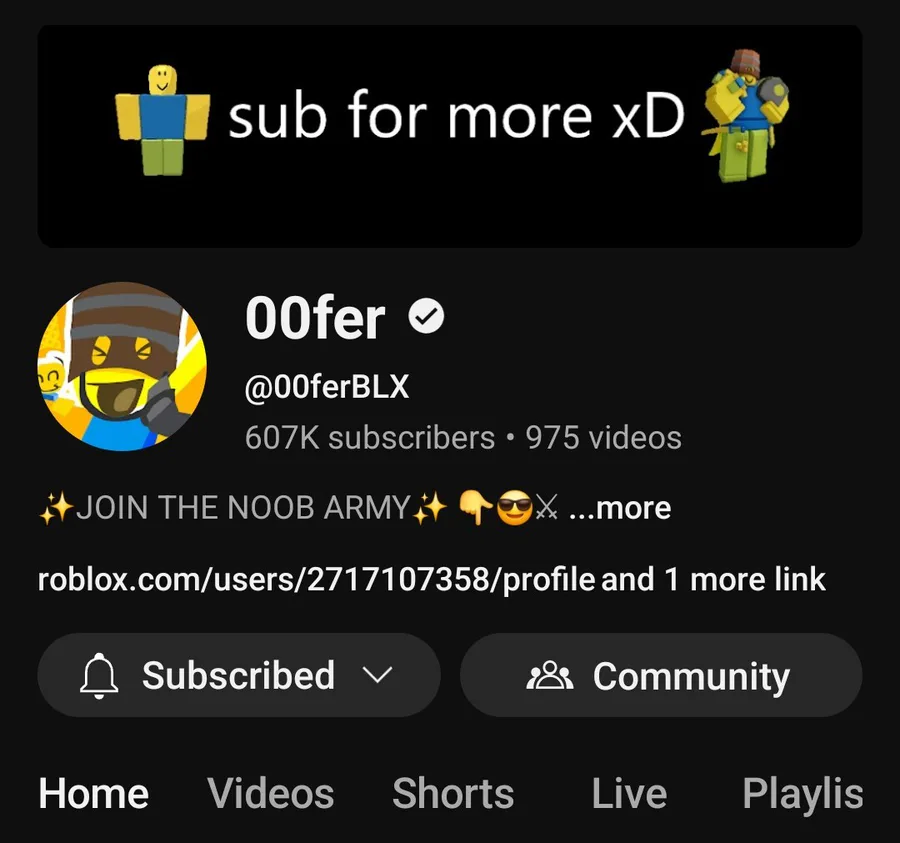This screenshot has width=900, height=843.
Task: Switch to the Videos tab
Action: pos(270,794)
